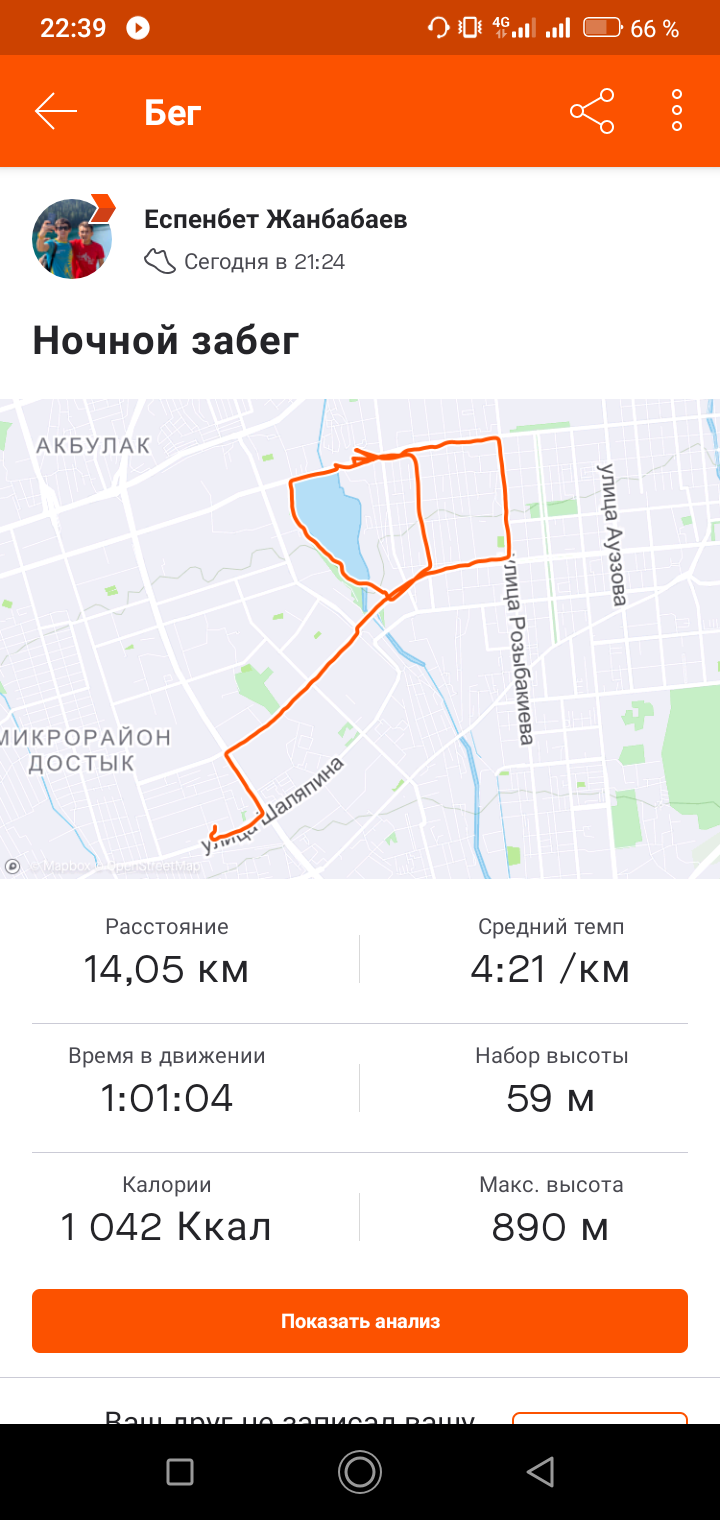
Task: Share this run activity
Action: (x=592, y=111)
